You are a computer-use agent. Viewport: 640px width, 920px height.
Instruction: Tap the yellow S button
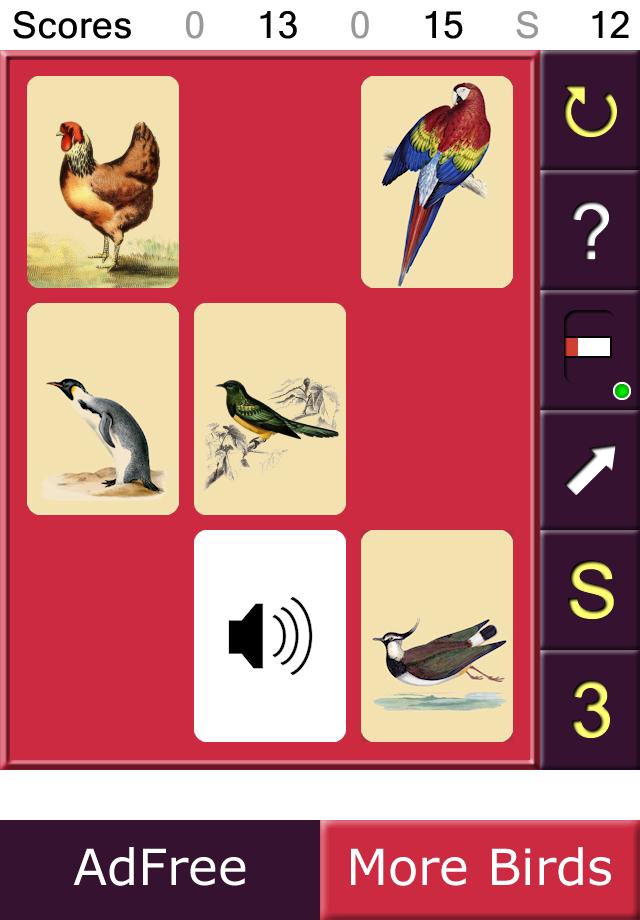coord(590,591)
